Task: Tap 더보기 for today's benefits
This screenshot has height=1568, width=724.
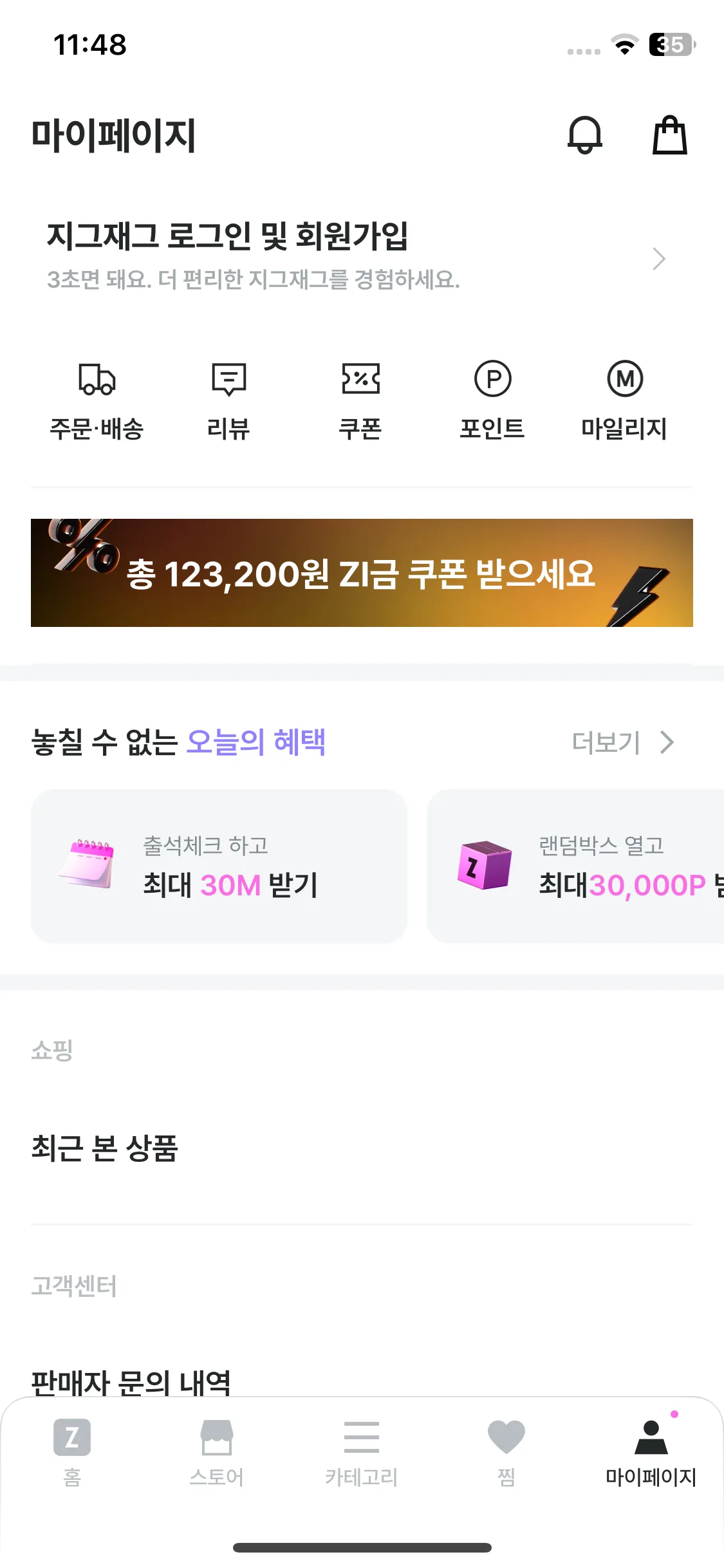Action: tap(622, 742)
